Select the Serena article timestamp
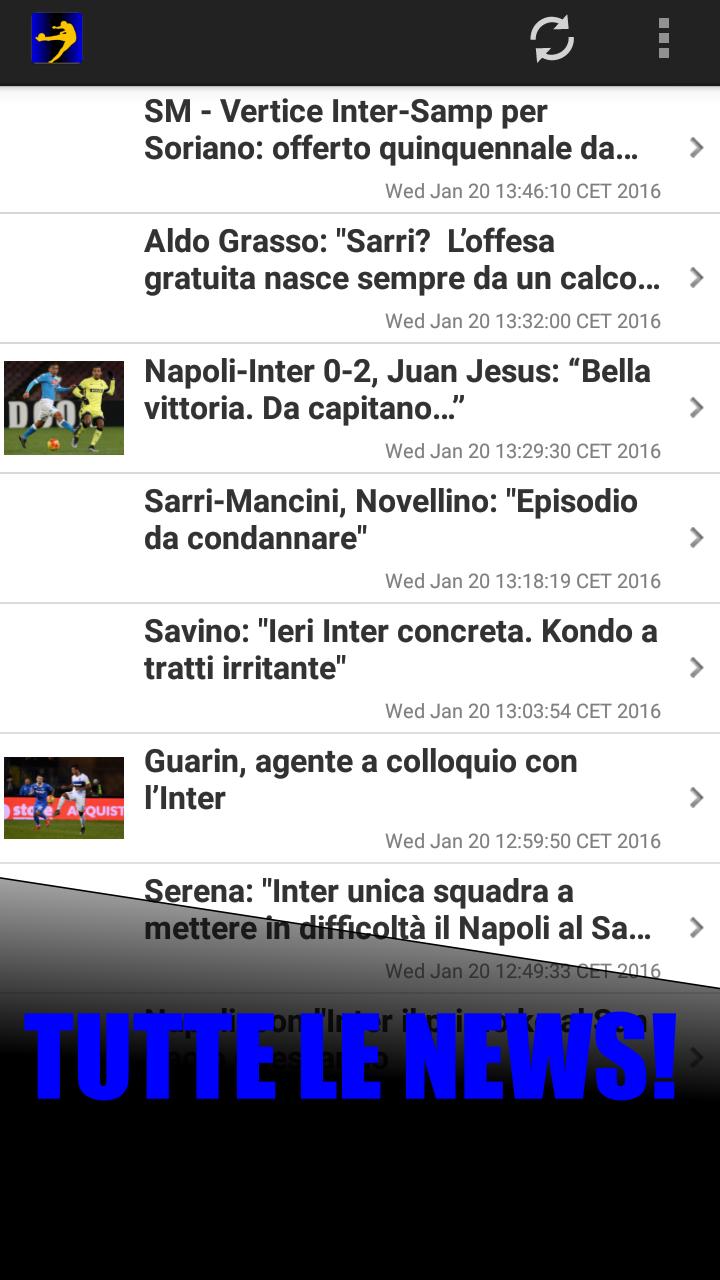Image resolution: width=720 pixels, height=1280 pixels. (522, 970)
